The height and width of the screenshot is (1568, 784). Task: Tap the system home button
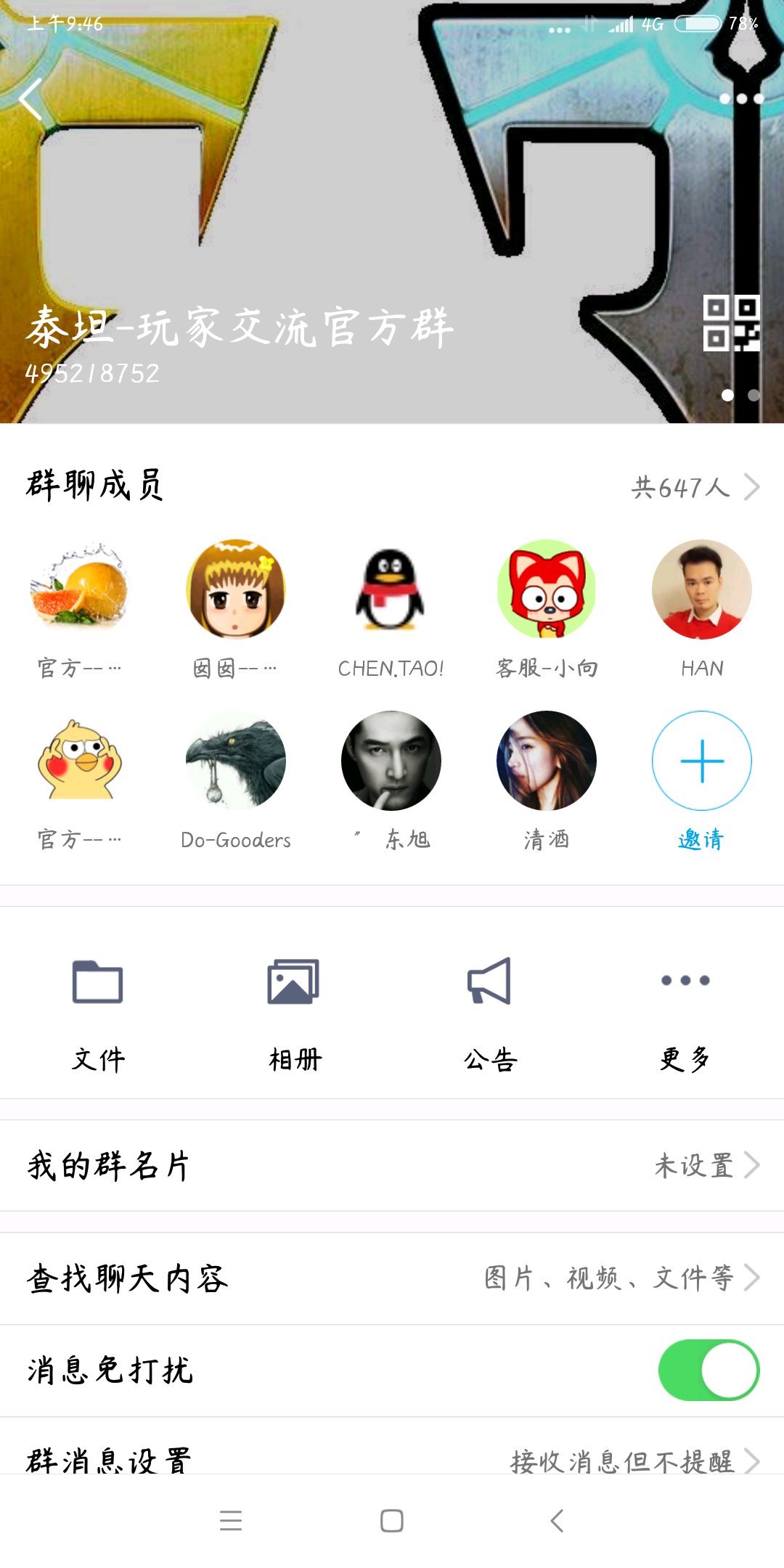coord(392,1521)
